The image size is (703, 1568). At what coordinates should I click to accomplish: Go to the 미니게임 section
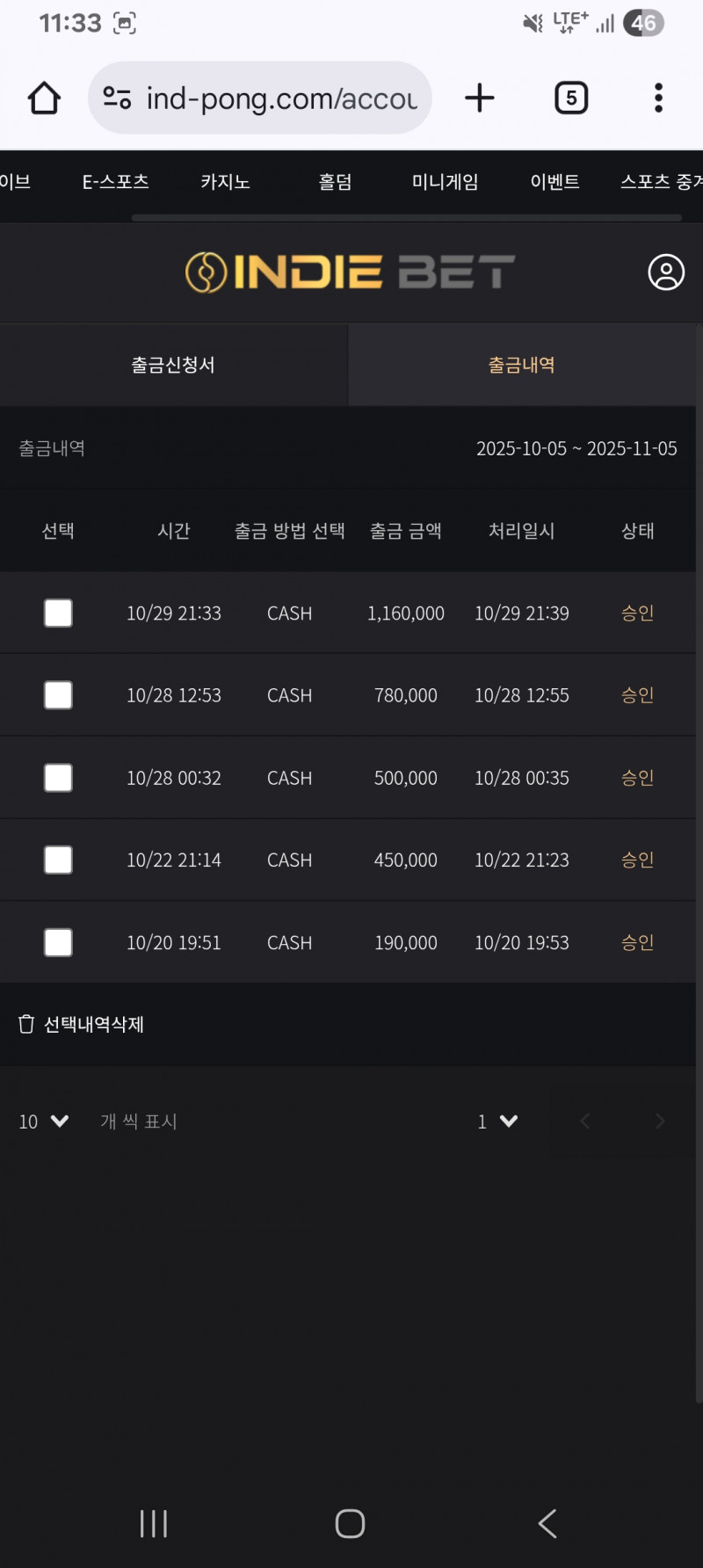point(445,182)
